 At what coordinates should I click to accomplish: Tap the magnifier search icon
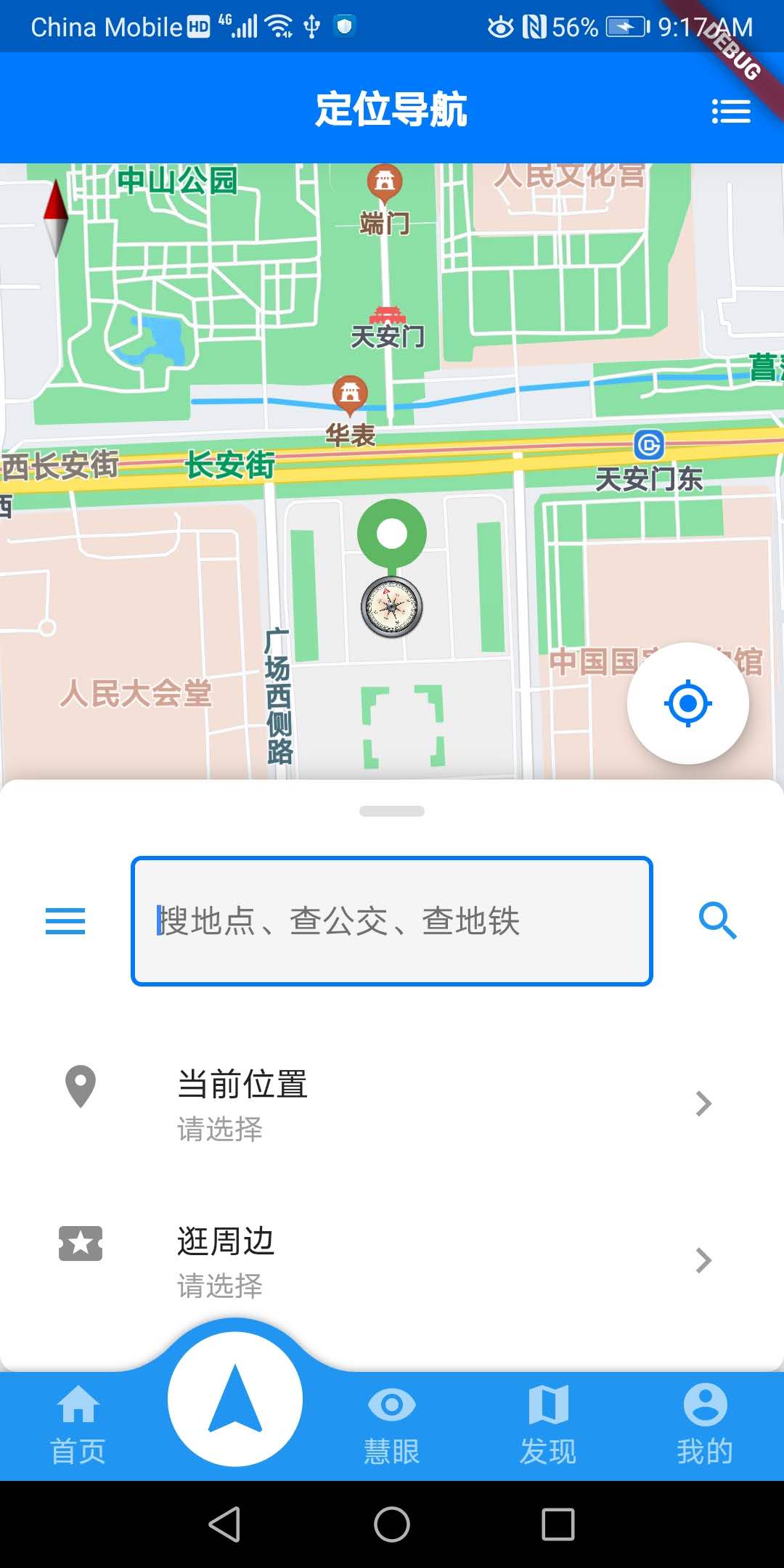coord(717,921)
